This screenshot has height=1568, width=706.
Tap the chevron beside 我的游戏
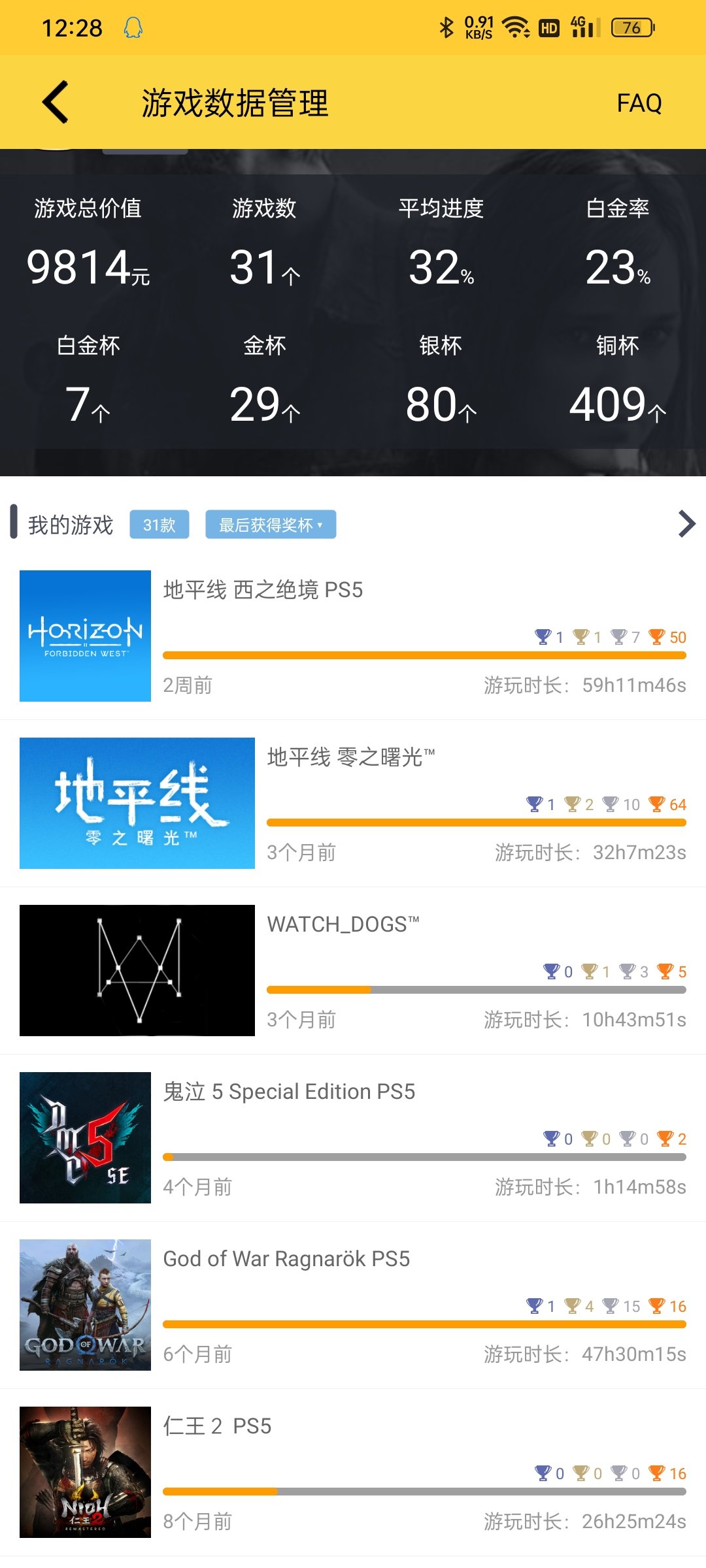click(686, 524)
